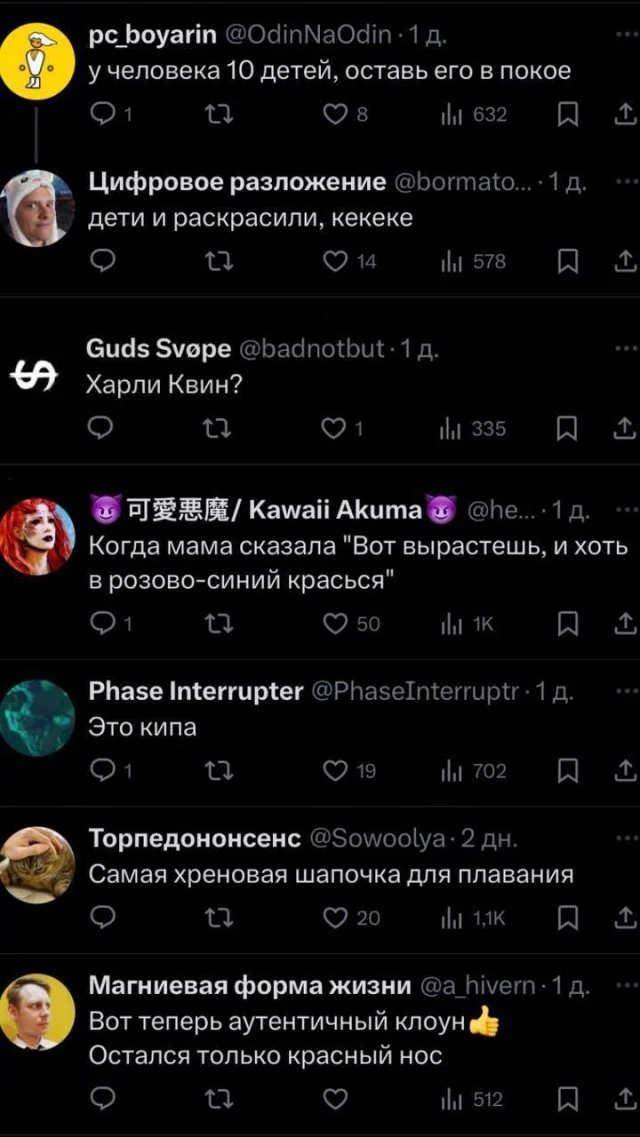Bookmark the Phase Interrupter reply
The width and height of the screenshot is (640, 1137).
[x=568, y=771]
